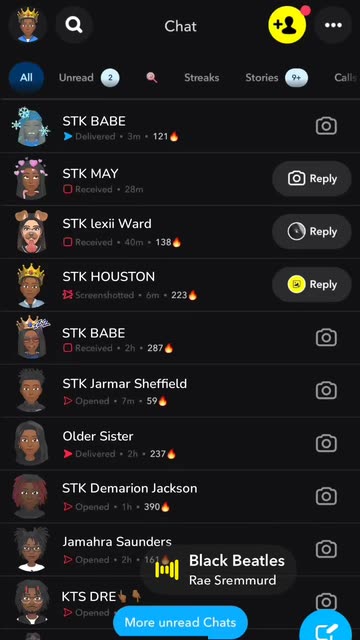Tap the More unread Chats button
This screenshot has width=360, height=640.
click(x=180, y=622)
